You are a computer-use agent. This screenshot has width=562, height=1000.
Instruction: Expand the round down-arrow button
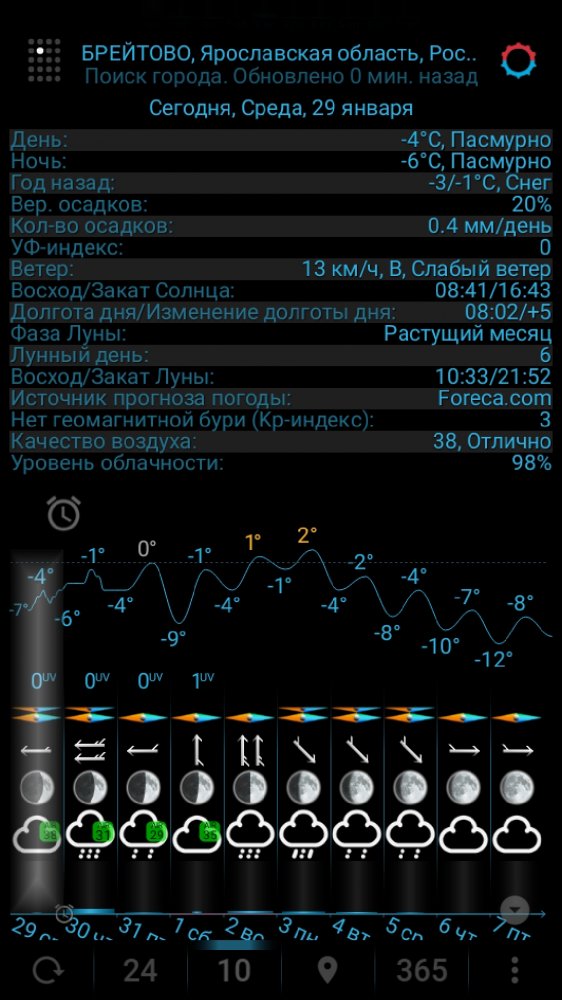pyautogui.click(x=515, y=908)
